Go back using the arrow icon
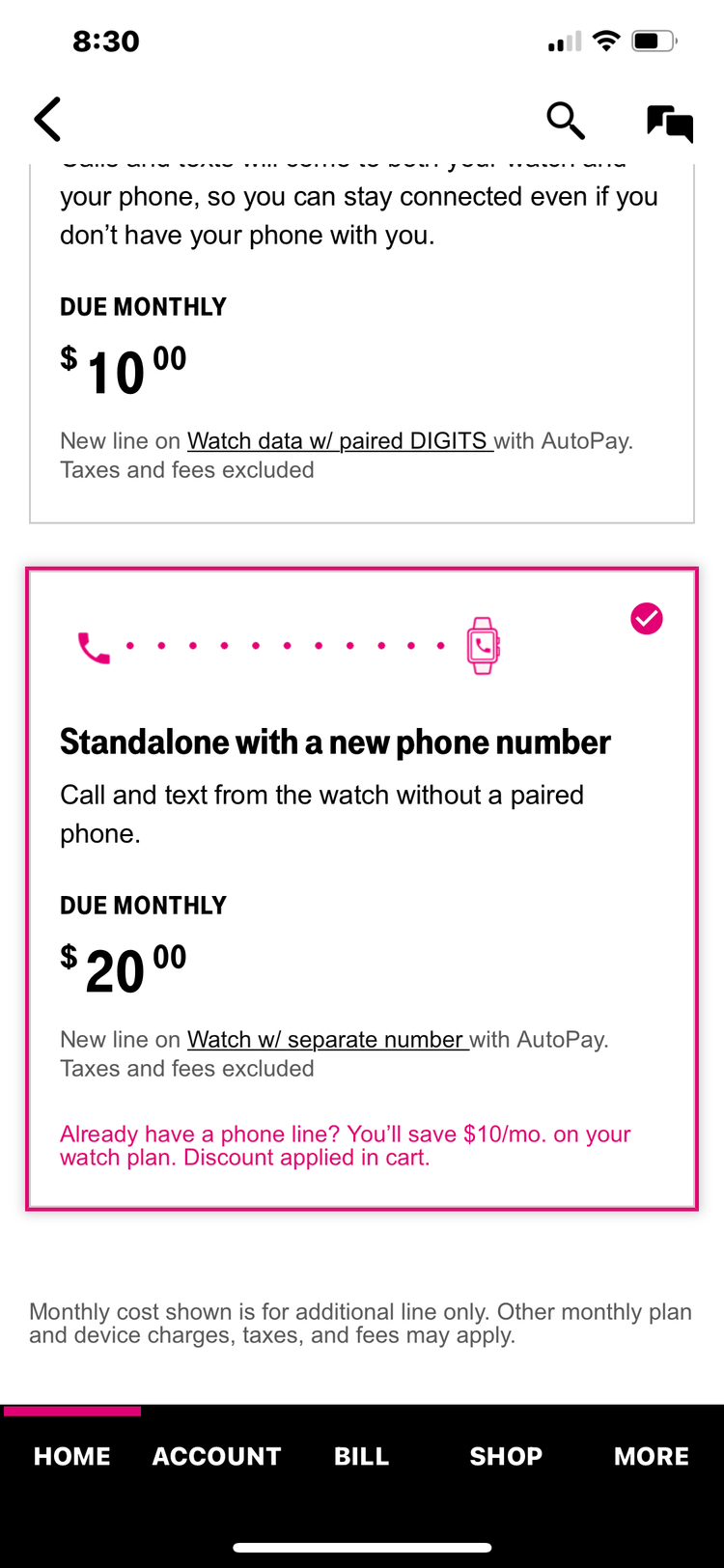Image resolution: width=724 pixels, height=1568 pixels. click(x=48, y=120)
